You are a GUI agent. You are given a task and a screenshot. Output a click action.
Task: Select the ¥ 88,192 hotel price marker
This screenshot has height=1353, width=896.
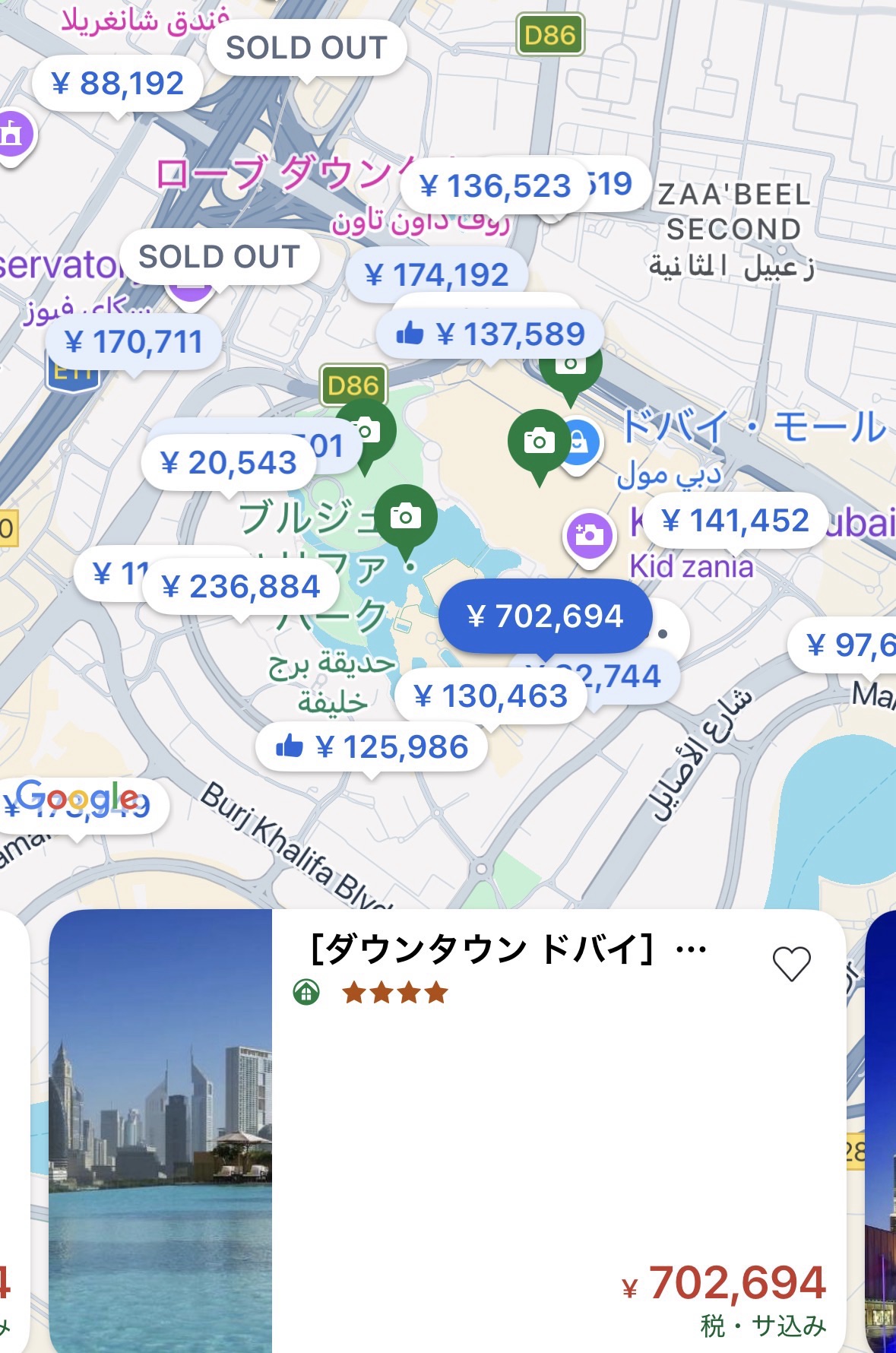[x=117, y=84]
